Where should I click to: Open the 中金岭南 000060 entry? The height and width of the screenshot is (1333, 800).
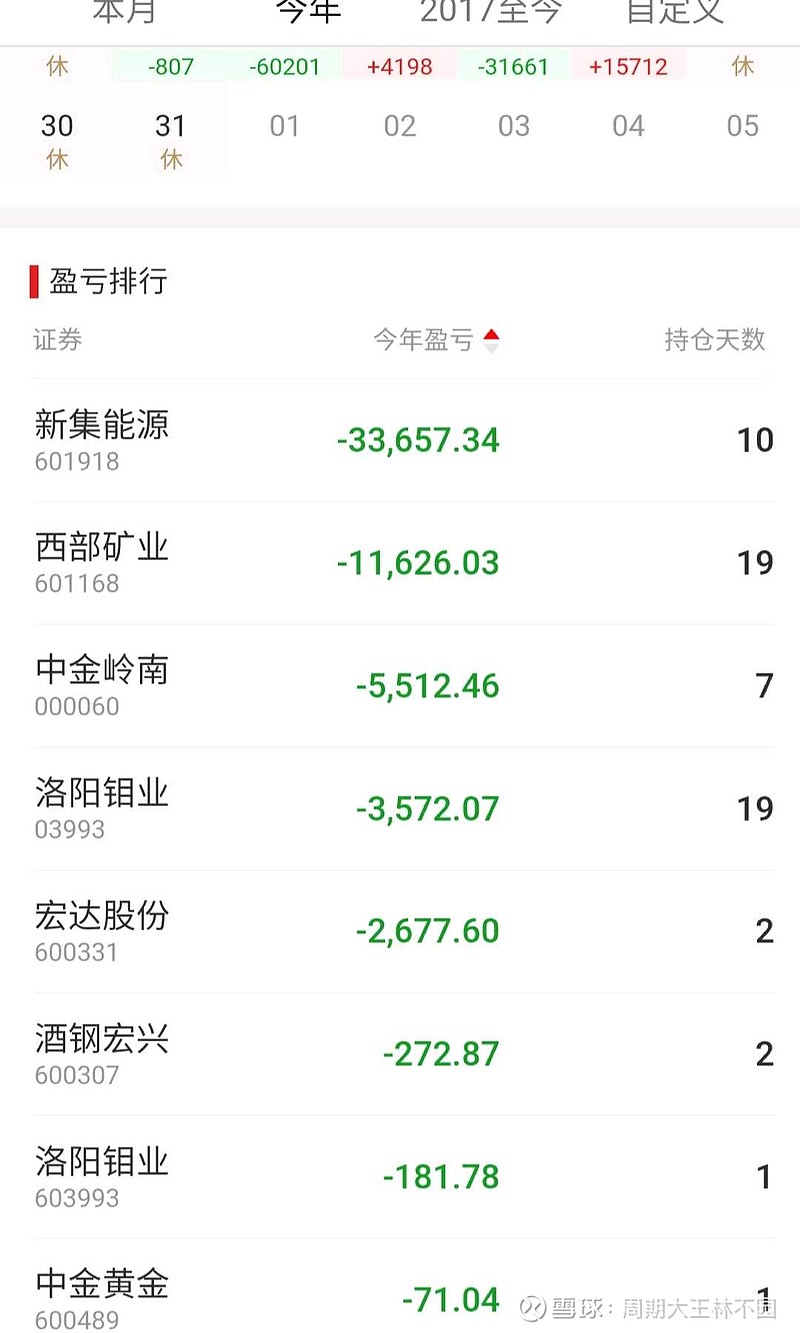tap(102, 685)
